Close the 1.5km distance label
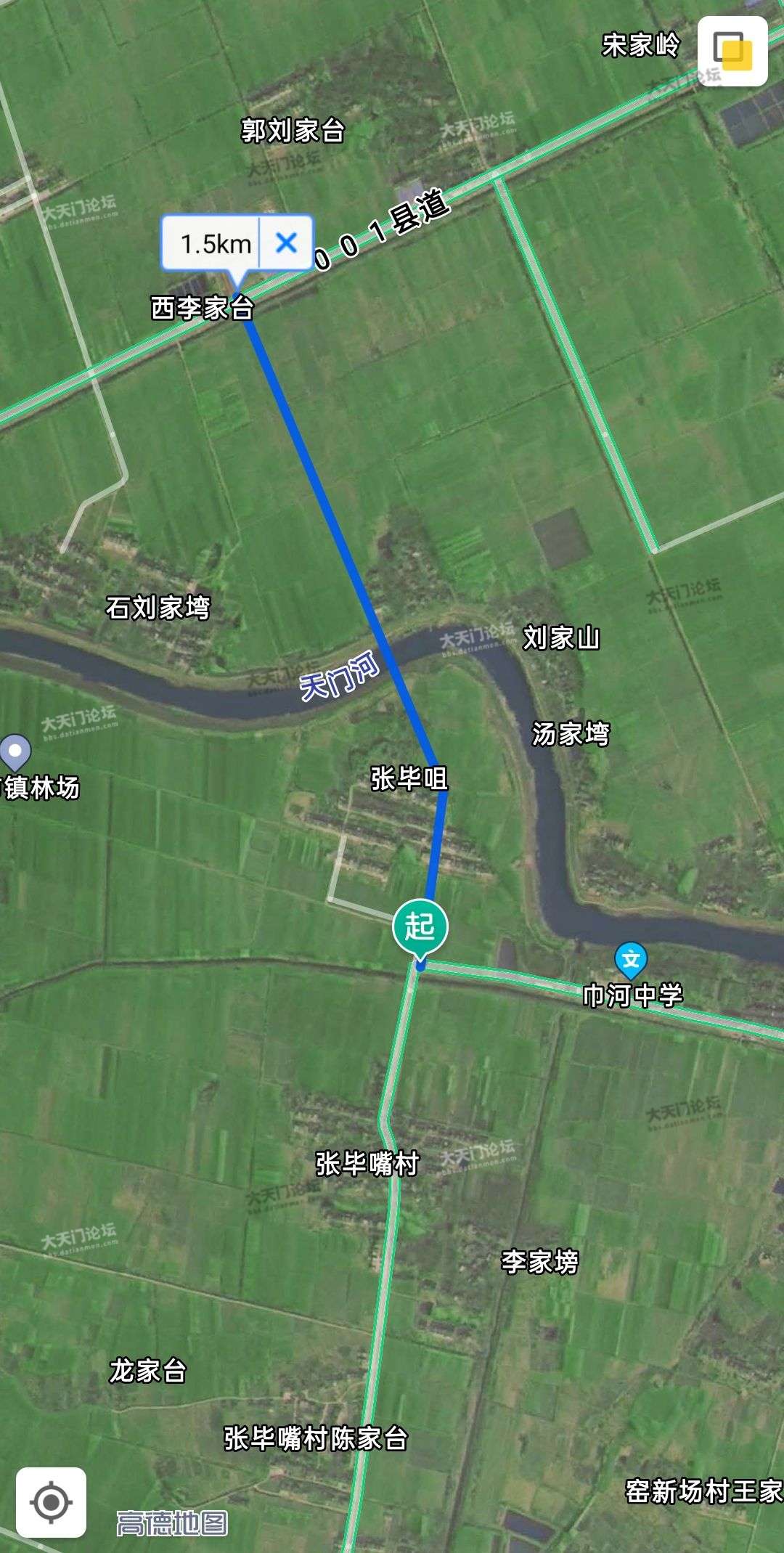Viewport: 784px width, 1553px height. tap(287, 243)
